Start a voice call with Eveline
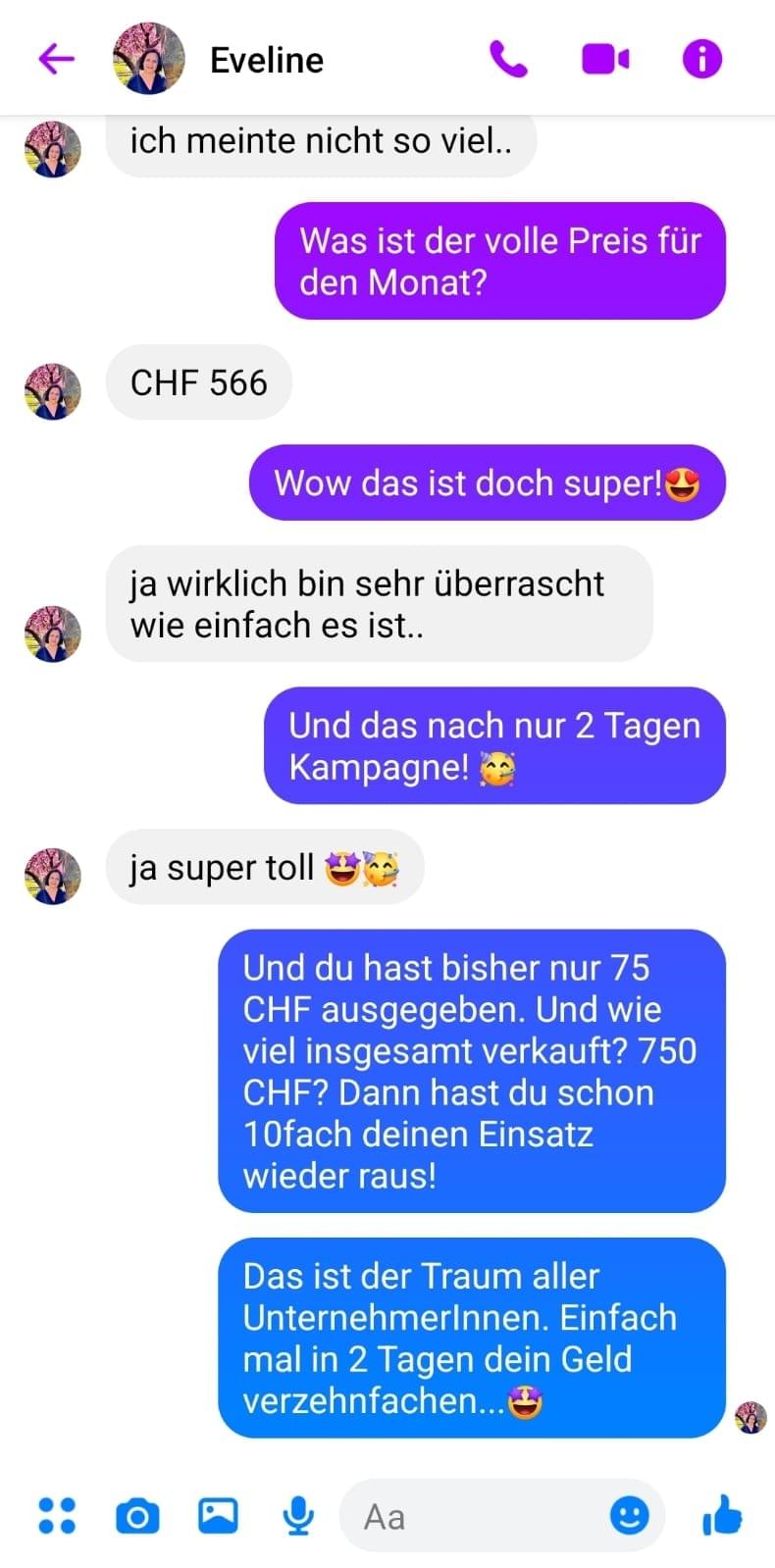775x1568 pixels. pos(508,60)
